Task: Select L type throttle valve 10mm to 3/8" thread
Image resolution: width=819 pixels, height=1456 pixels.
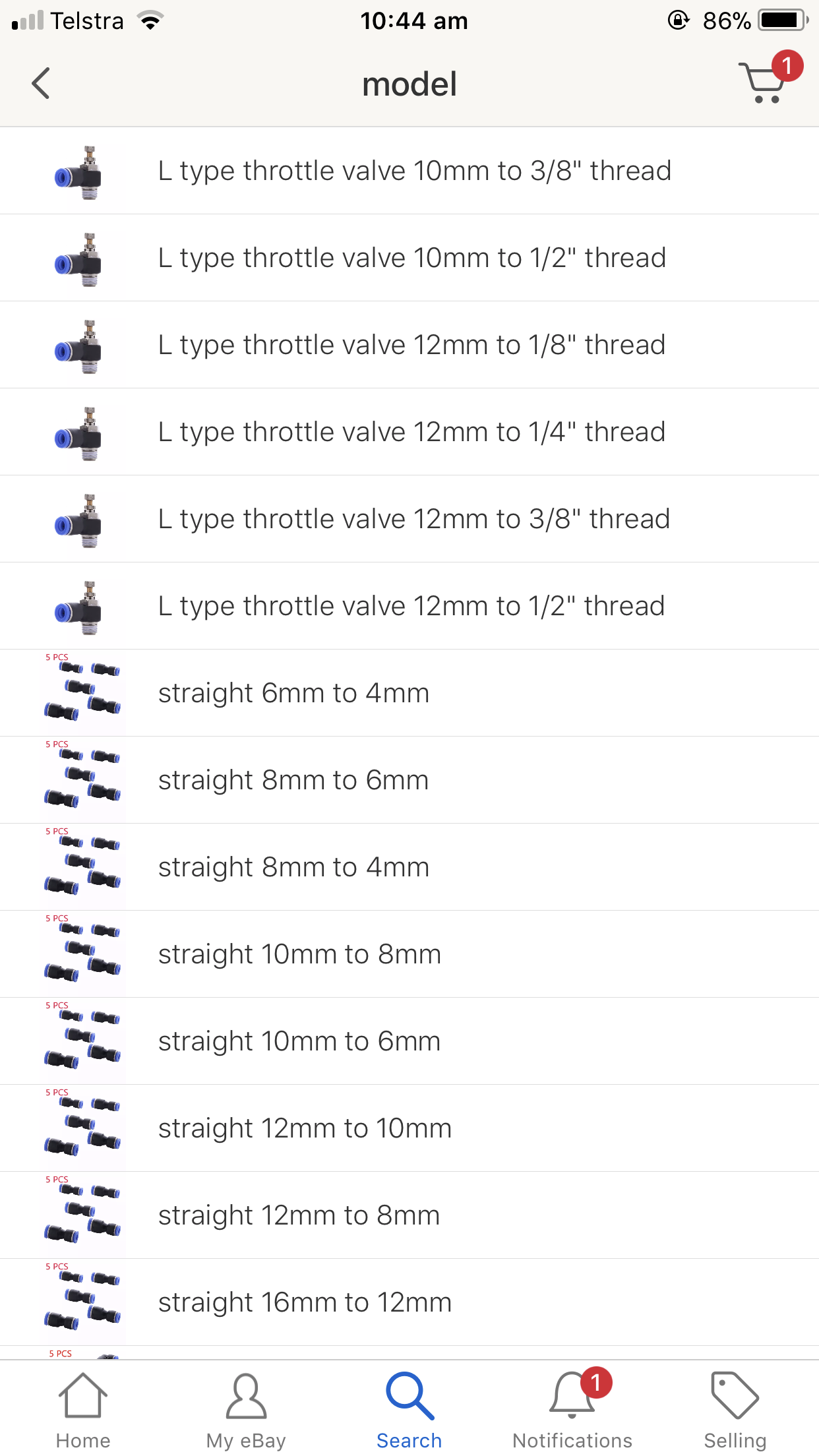Action: (414, 171)
